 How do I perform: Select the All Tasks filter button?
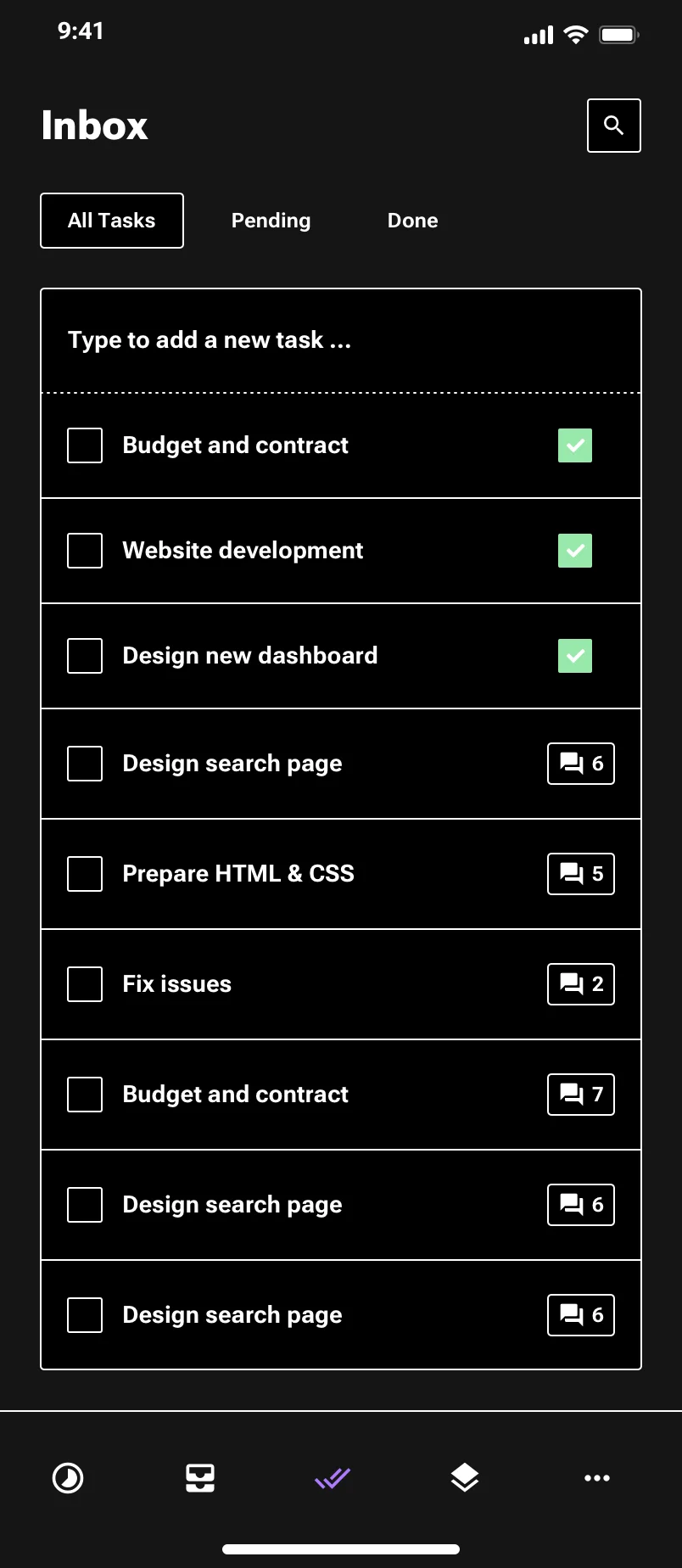[x=111, y=221]
